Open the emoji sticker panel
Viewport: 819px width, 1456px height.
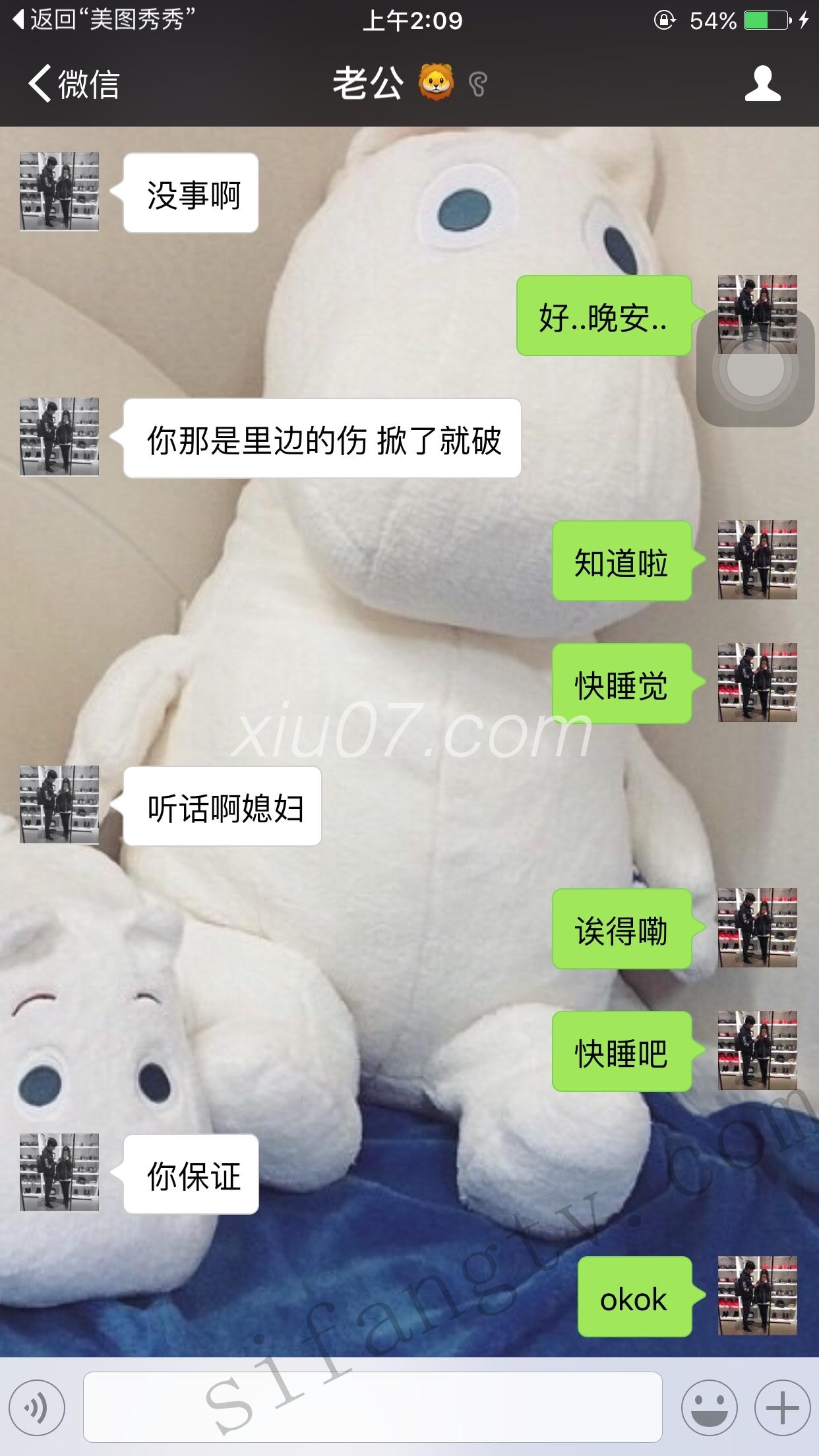click(710, 1407)
